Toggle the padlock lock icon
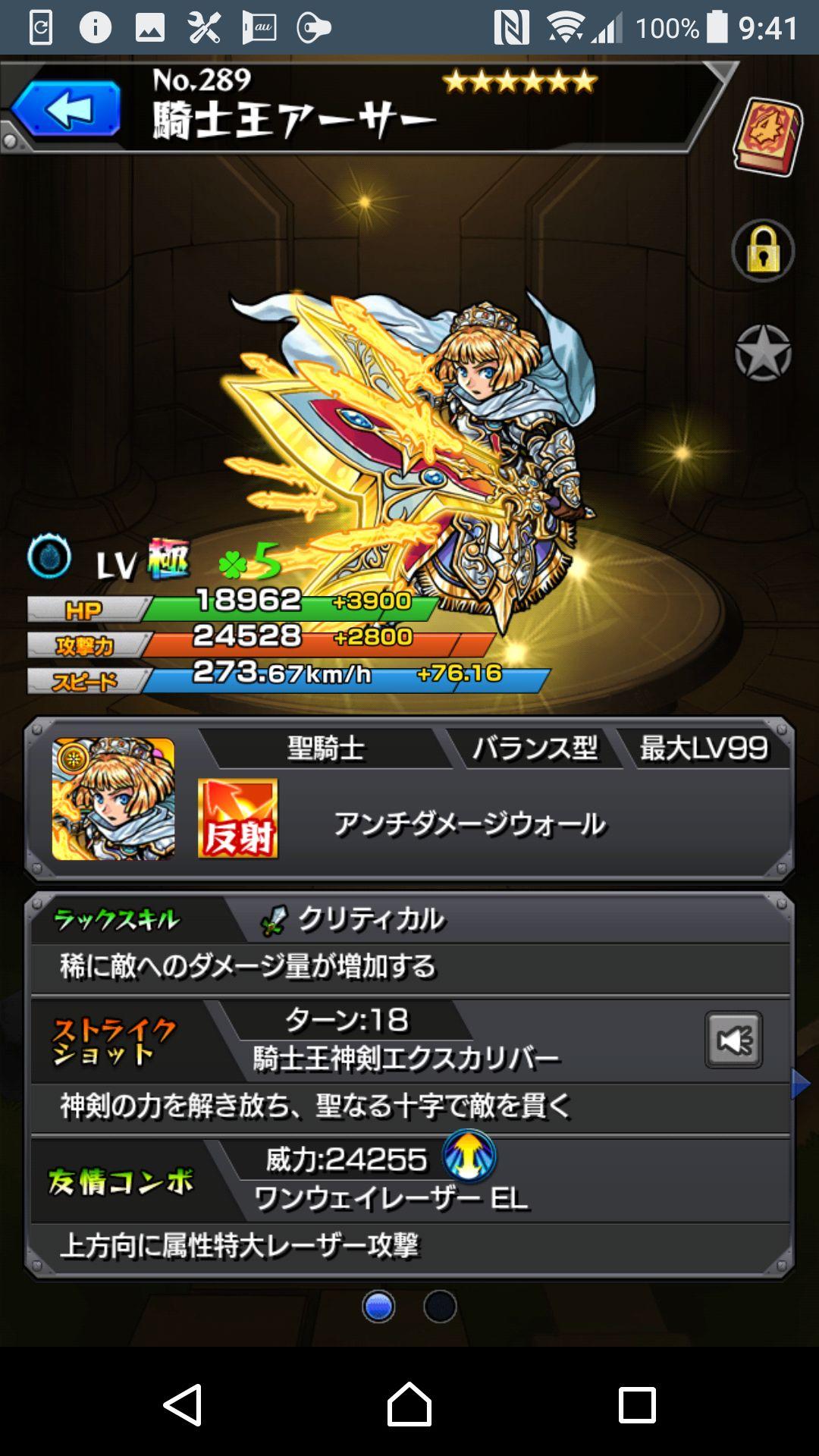The image size is (819, 1456). pyautogui.click(x=763, y=251)
